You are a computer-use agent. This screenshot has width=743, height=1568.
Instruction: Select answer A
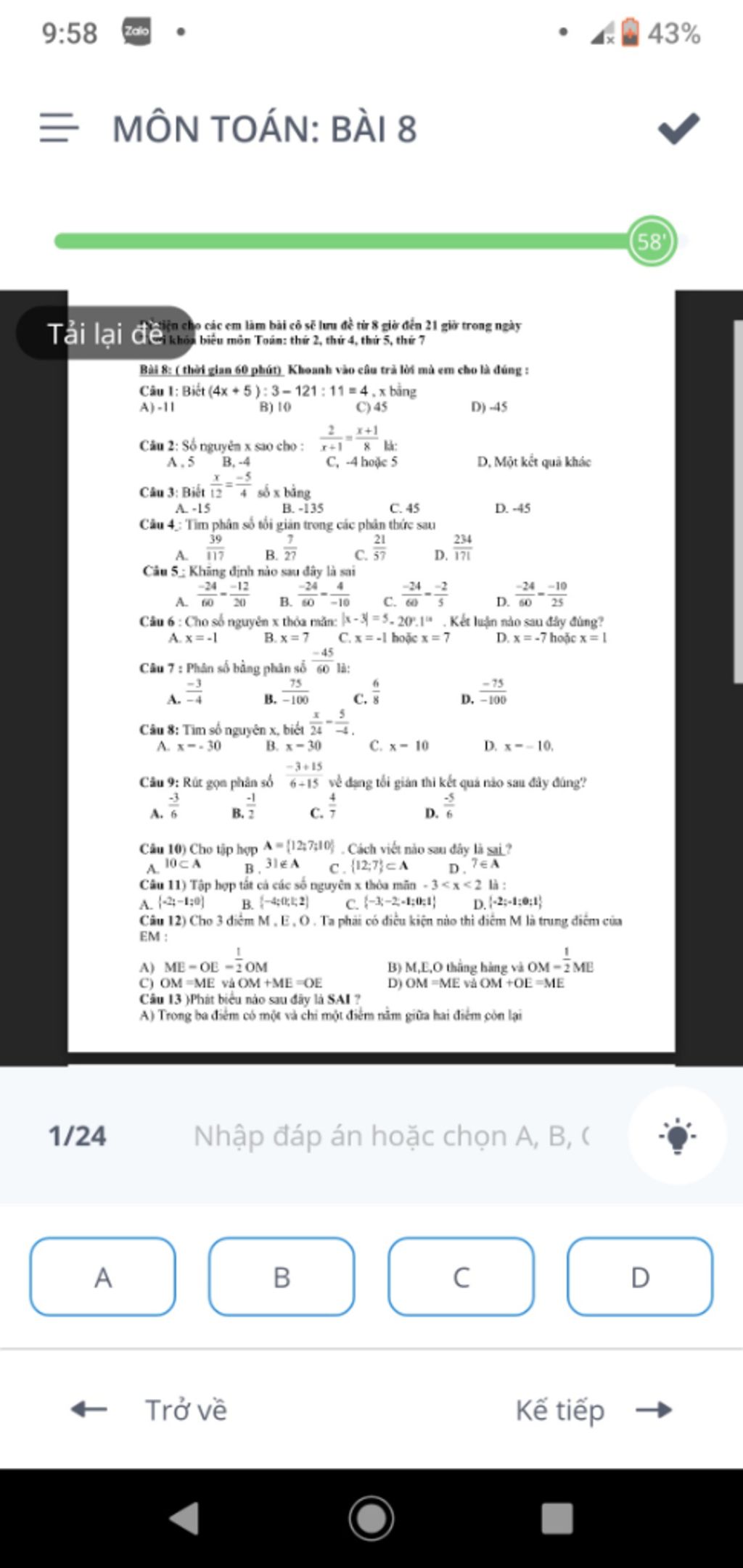(x=103, y=1276)
